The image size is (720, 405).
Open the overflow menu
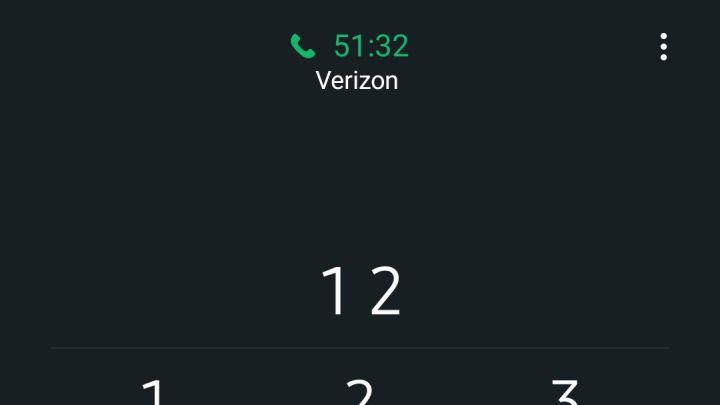point(663,47)
